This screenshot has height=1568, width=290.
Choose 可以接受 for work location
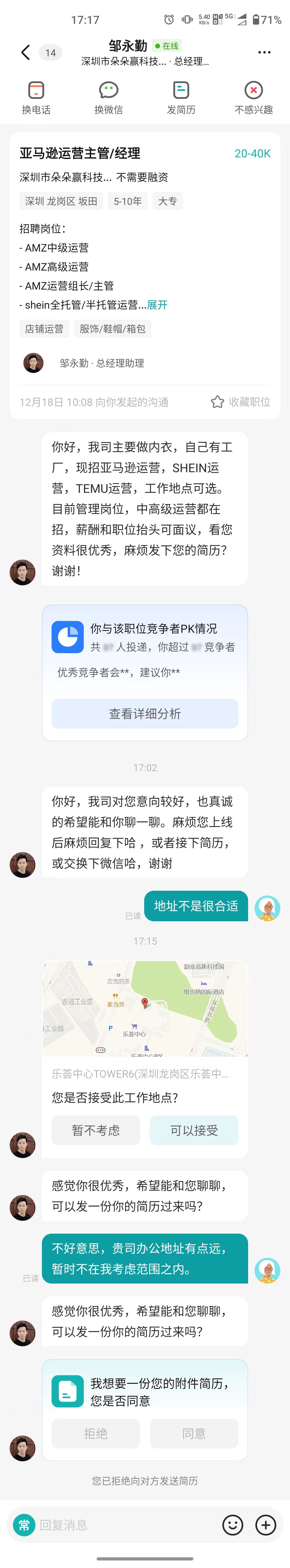(x=194, y=1130)
